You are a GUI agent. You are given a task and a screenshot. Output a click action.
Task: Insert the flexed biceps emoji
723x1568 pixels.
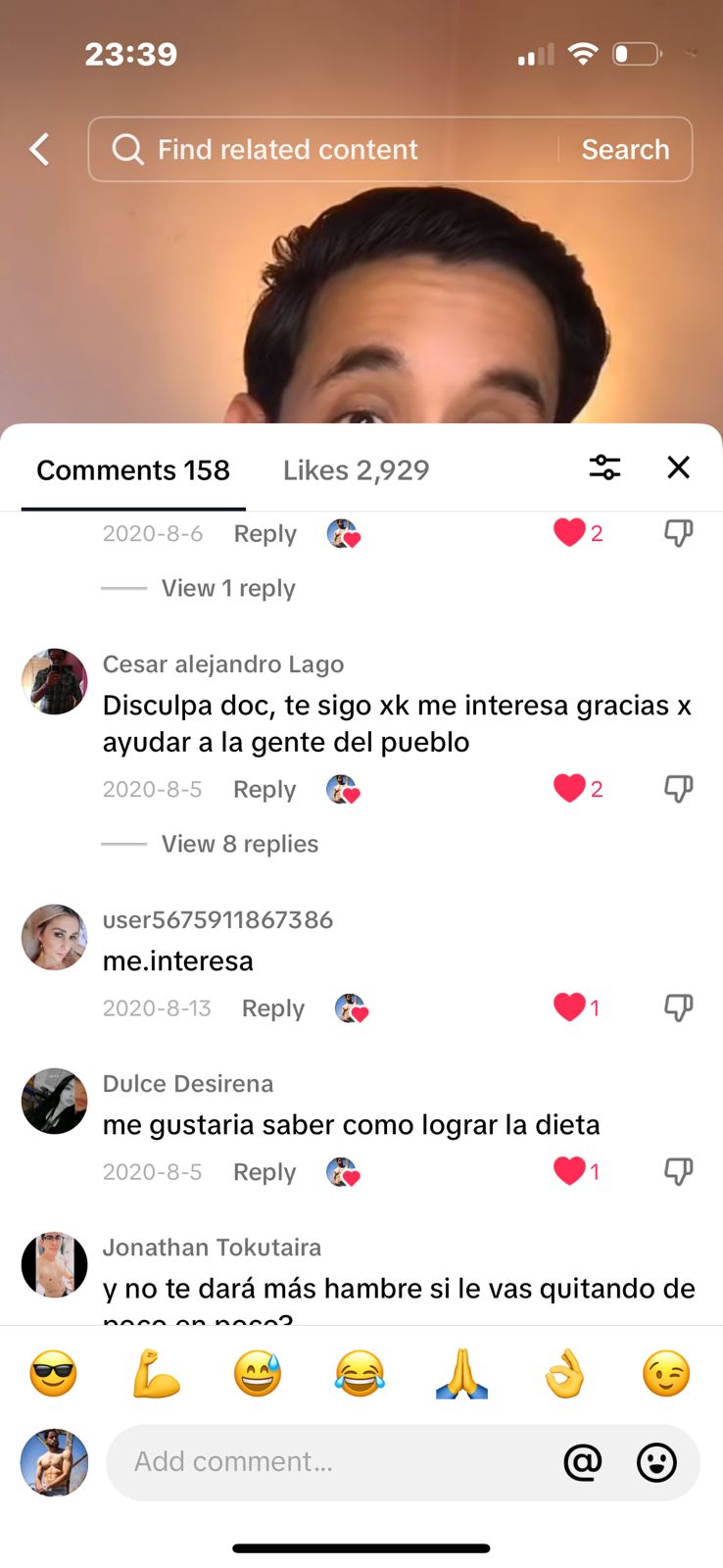(156, 1373)
